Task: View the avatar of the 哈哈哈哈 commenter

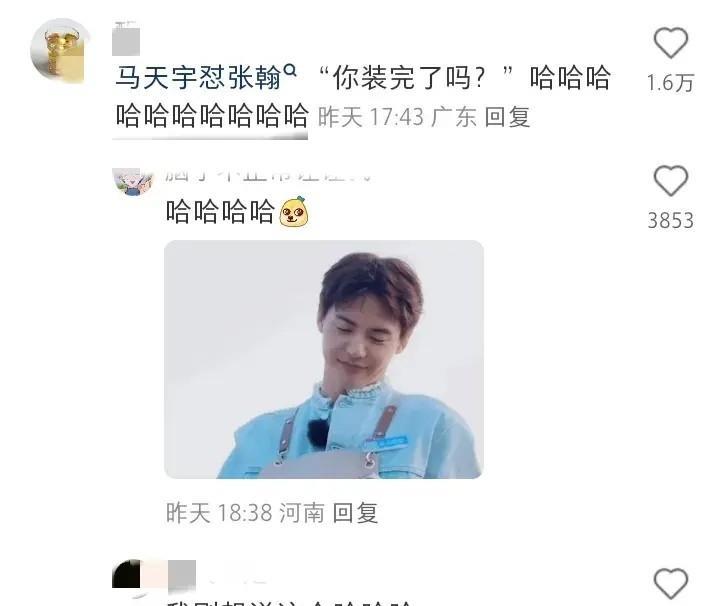Action: 133,180
